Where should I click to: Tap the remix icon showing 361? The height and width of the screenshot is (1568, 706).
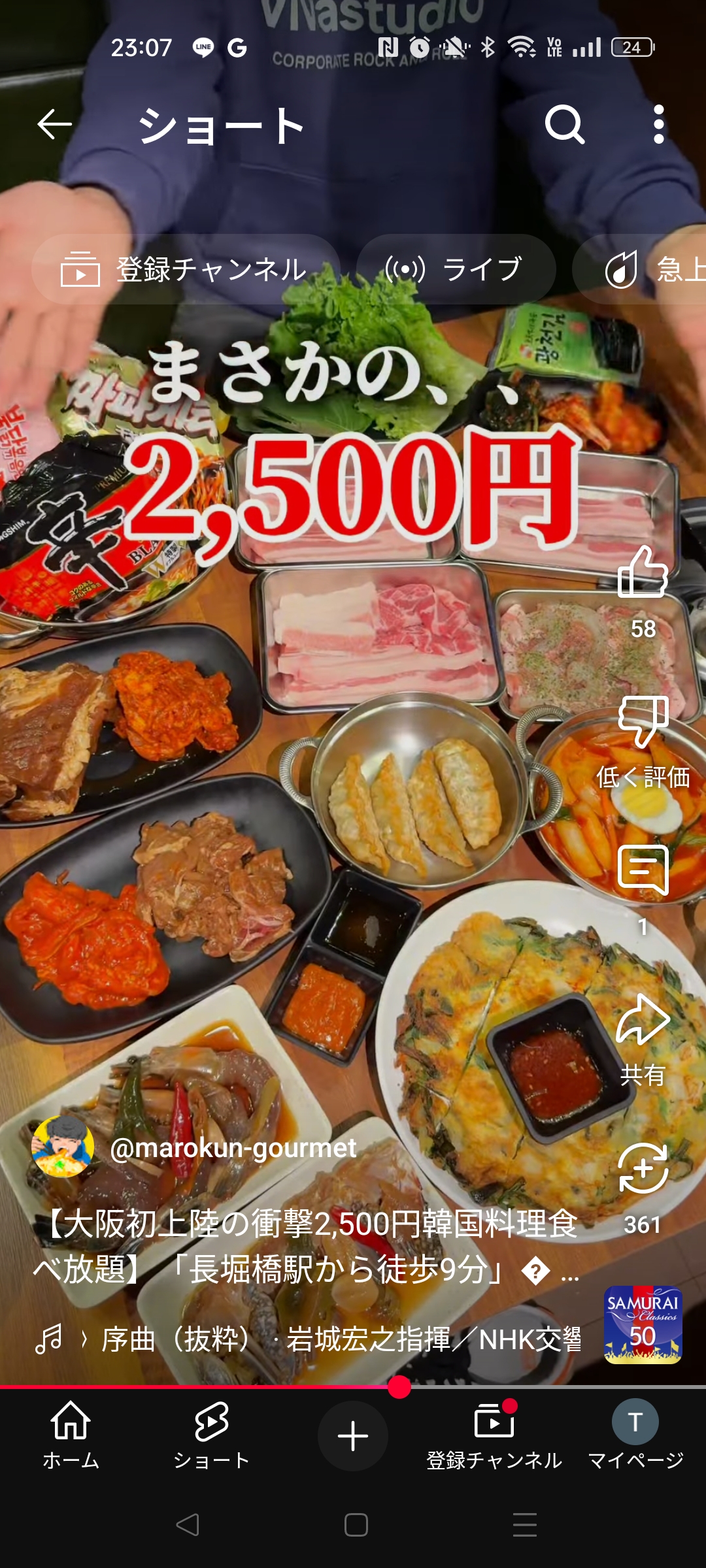click(x=643, y=1169)
